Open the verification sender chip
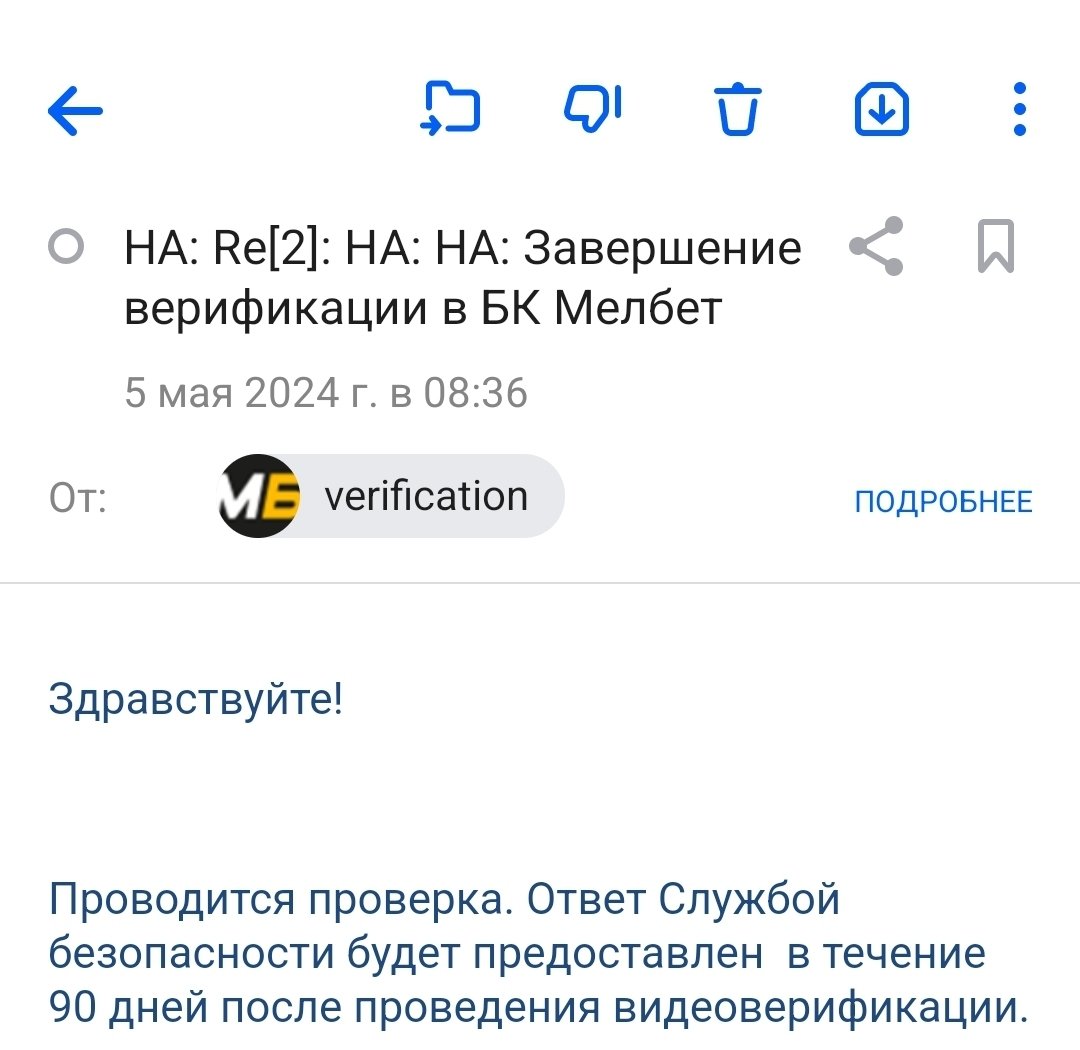The height and width of the screenshot is (1050, 1080). pos(391,496)
